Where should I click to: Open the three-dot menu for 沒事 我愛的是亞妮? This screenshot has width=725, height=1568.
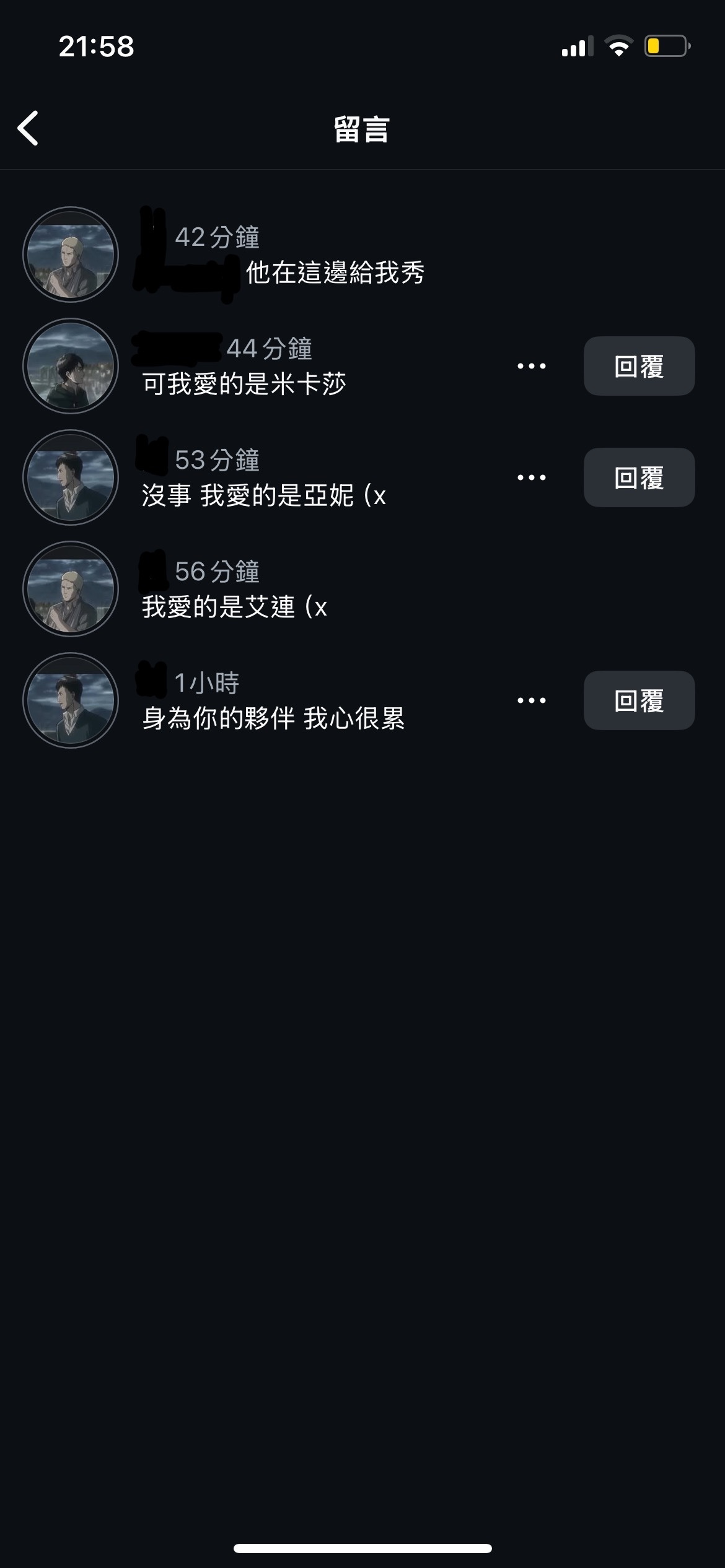point(532,477)
